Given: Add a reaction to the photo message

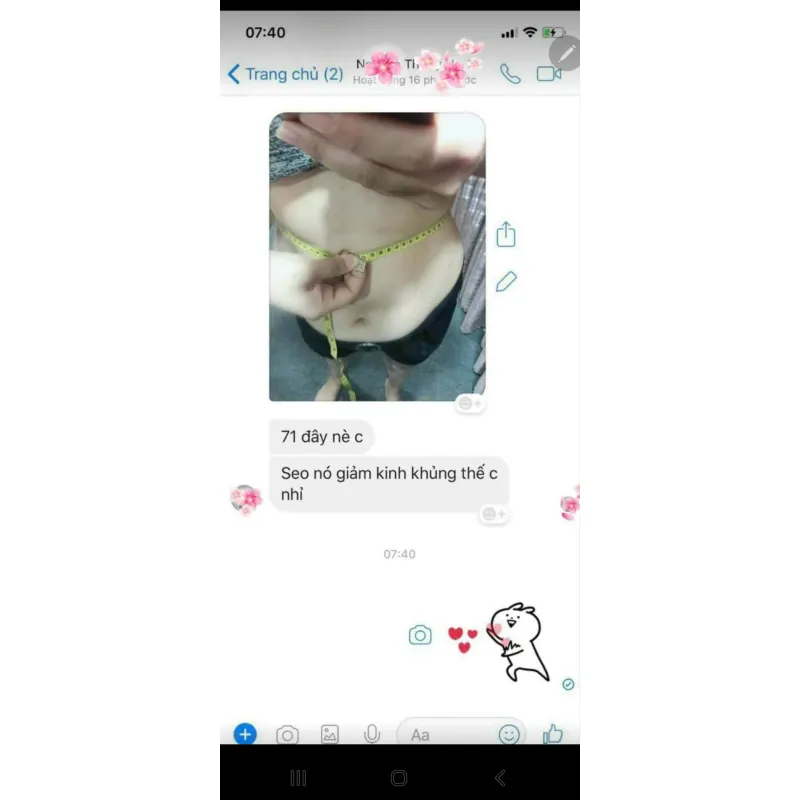Looking at the screenshot, I should [x=469, y=404].
